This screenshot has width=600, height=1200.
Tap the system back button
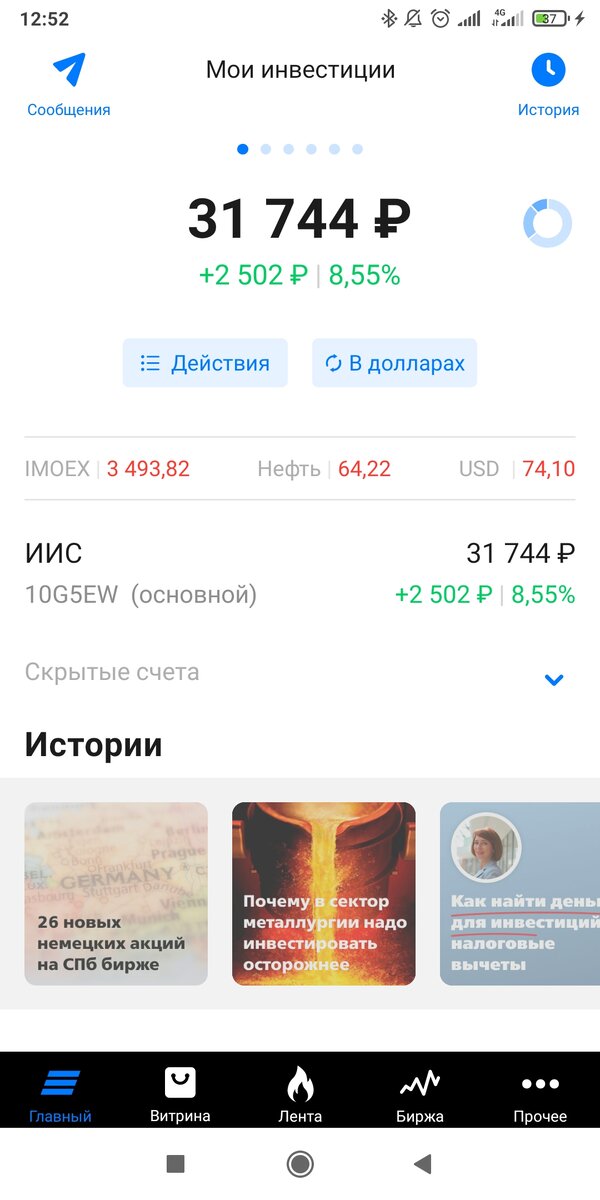point(423,1163)
